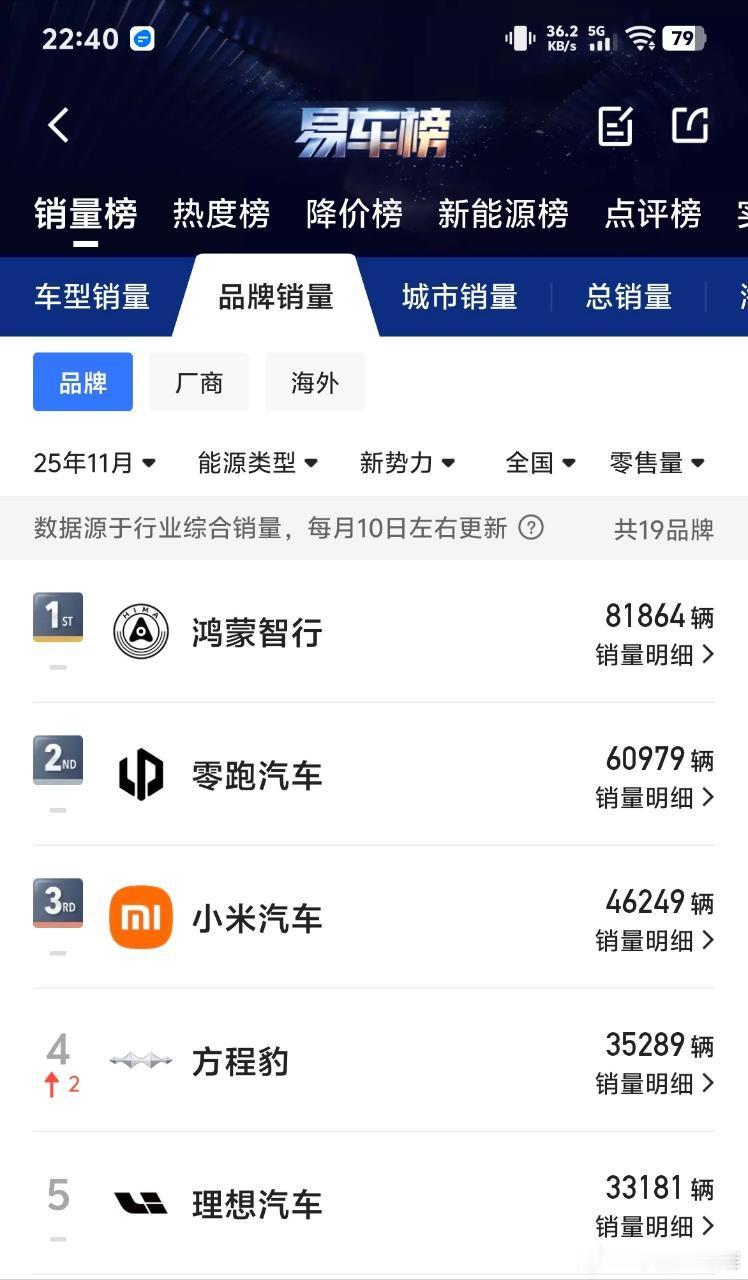
Task: Enable the 海外 filter
Action: tap(314, 381)
